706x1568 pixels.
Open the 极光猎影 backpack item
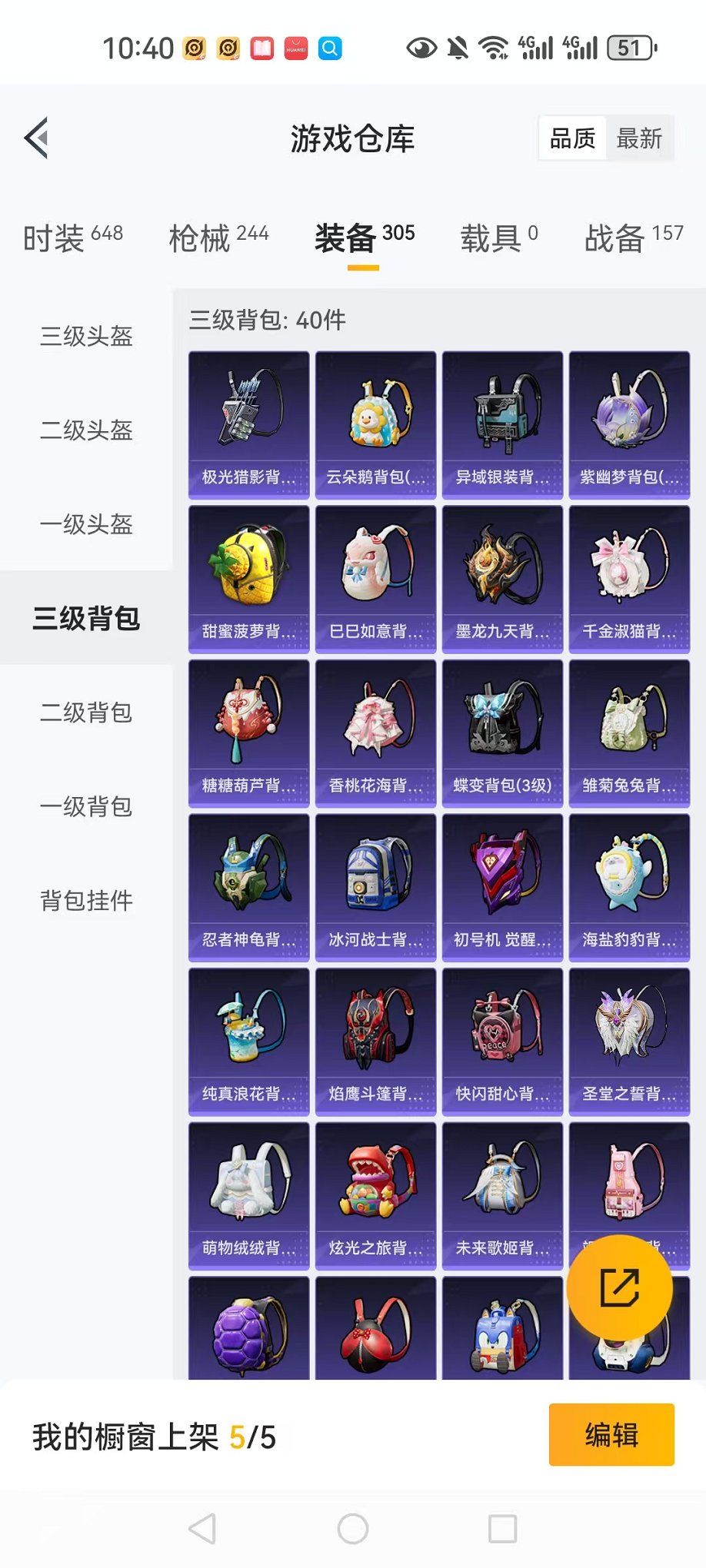click(x=249, y=425)
